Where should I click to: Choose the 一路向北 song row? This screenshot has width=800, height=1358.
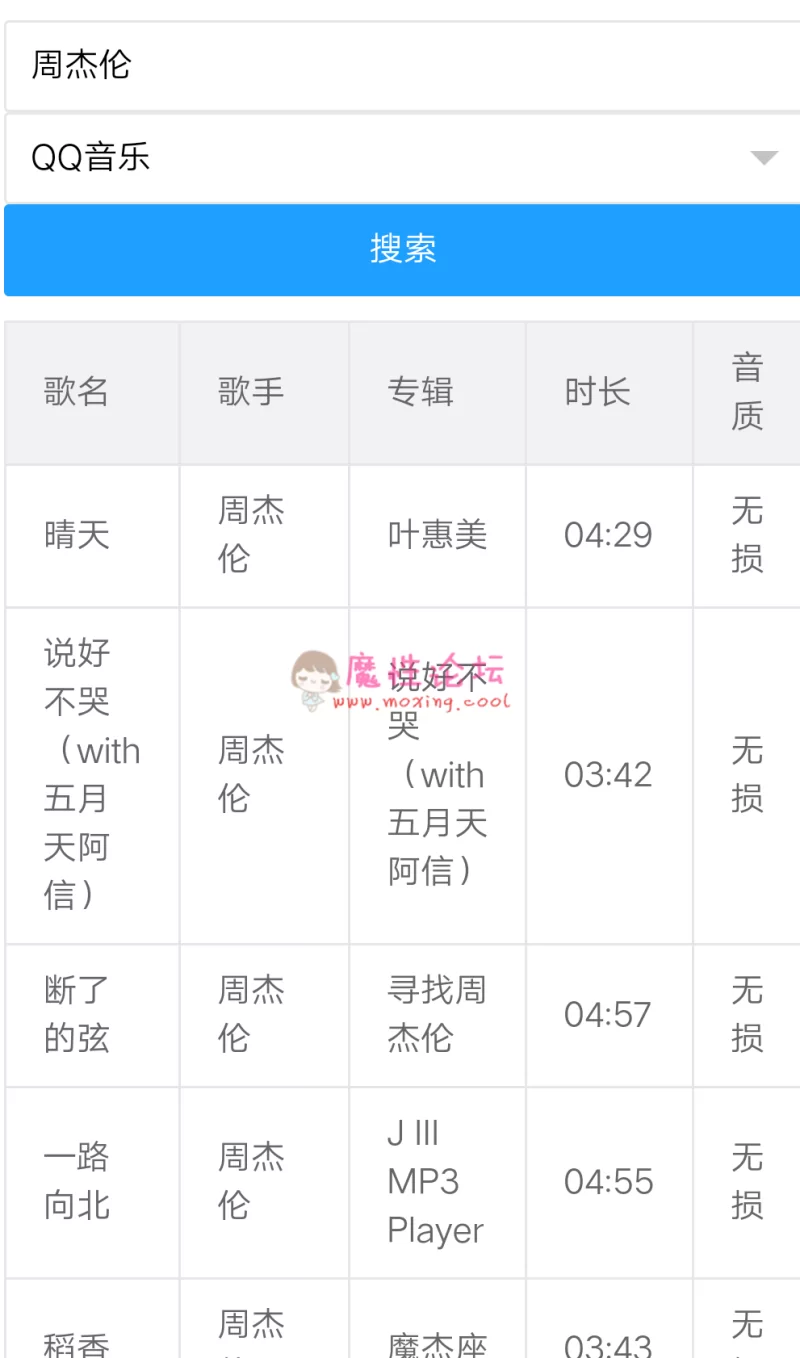pos(402,1182)
